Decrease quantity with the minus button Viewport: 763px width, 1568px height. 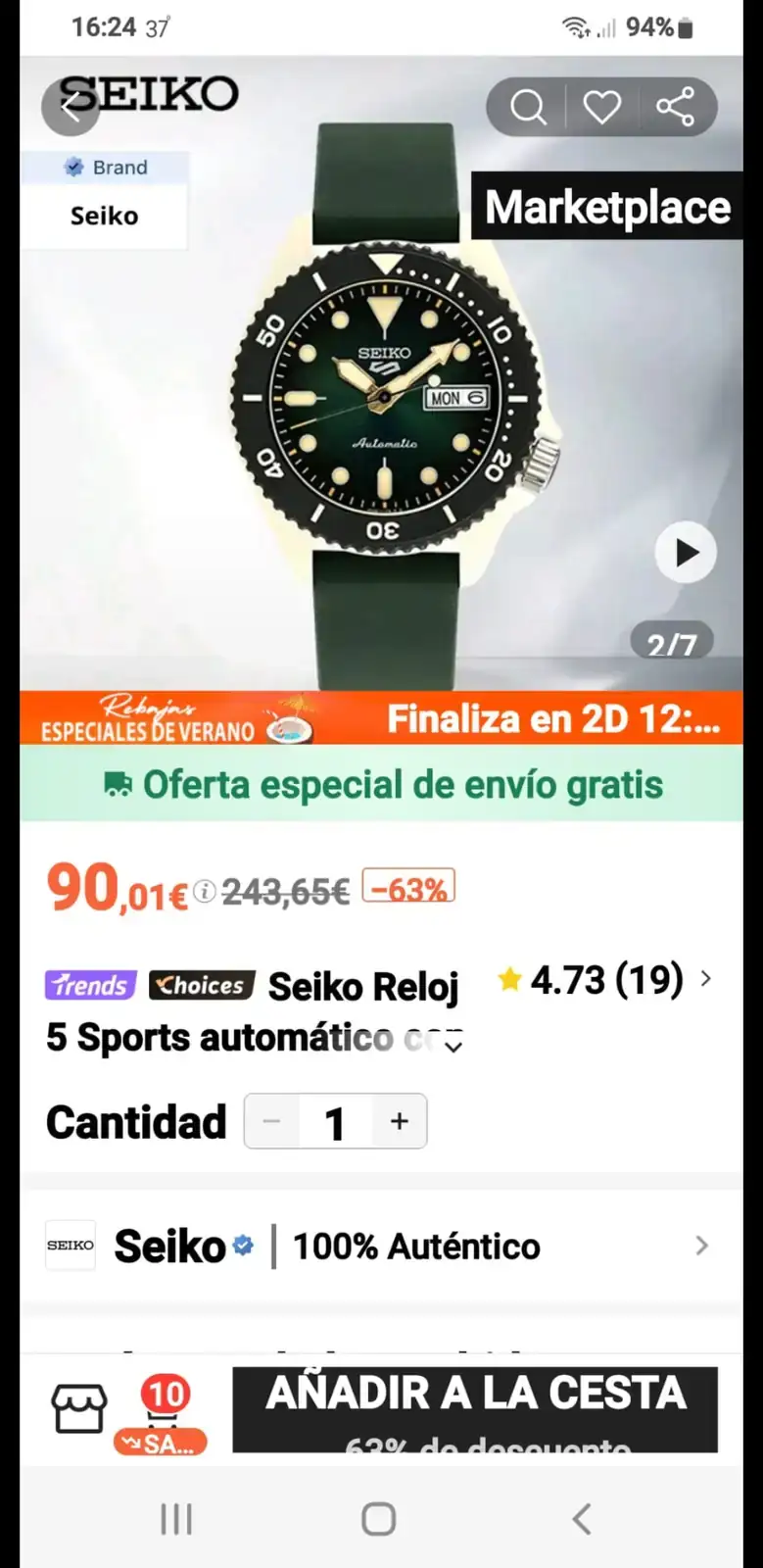(x=272, y=1121)
